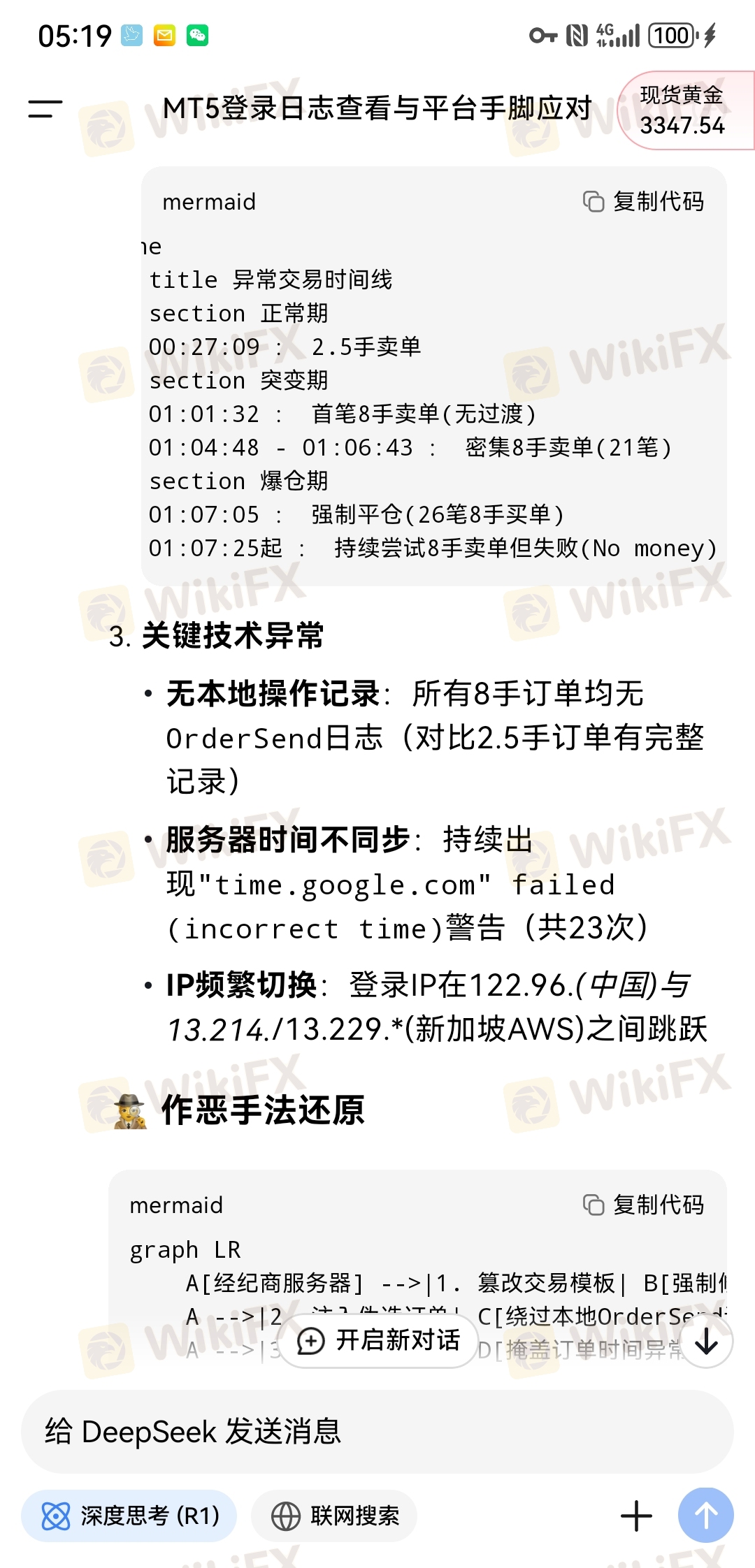The width and height of the screenshot is (755, 1568).
Task: Open the side drawer menu
Action: coord(45,108)
